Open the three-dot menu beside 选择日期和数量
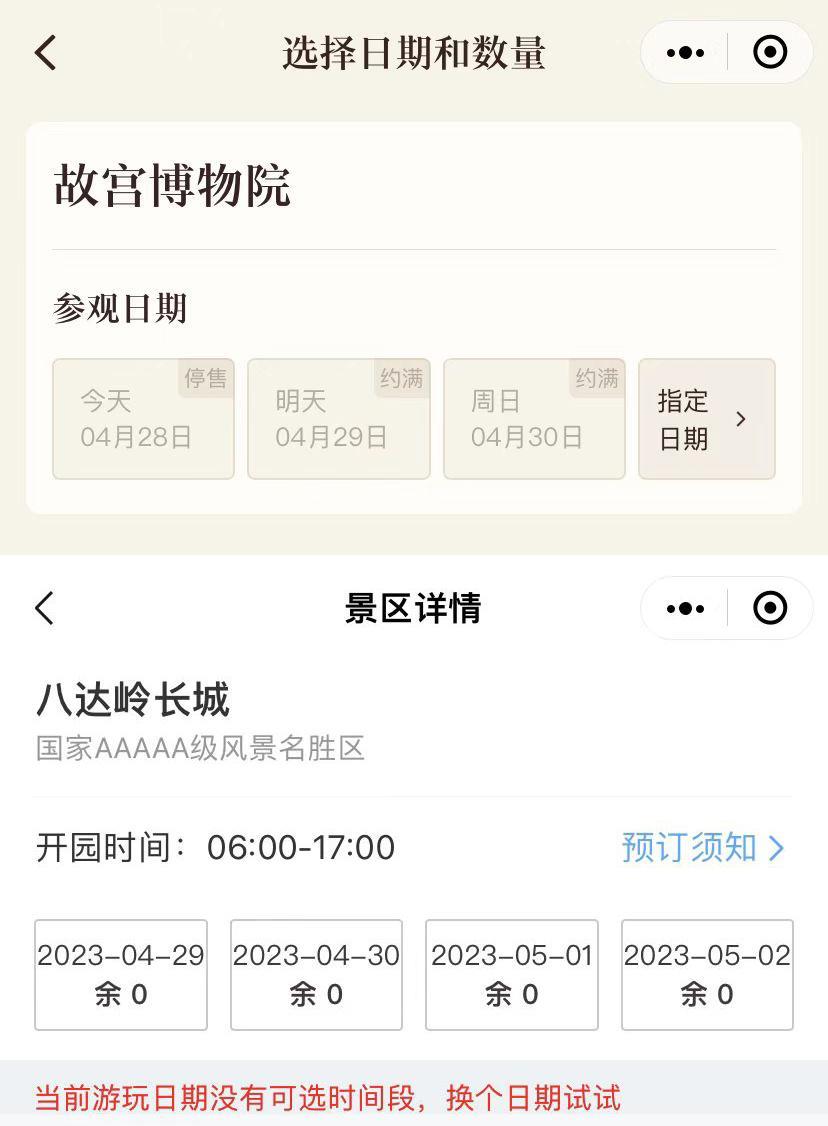Screen dimensions: 828x1126 684,51
